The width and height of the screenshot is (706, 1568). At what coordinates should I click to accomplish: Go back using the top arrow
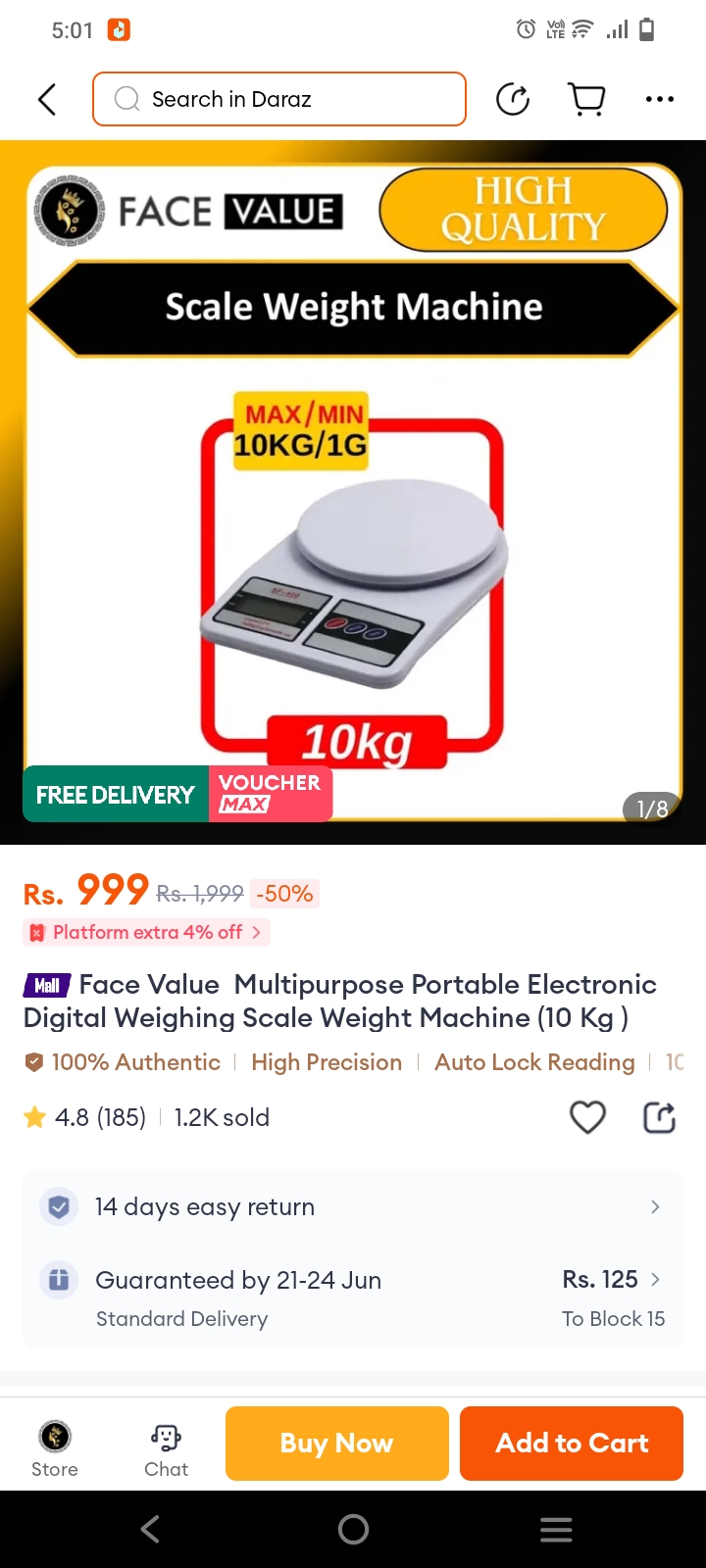[46, 99]
